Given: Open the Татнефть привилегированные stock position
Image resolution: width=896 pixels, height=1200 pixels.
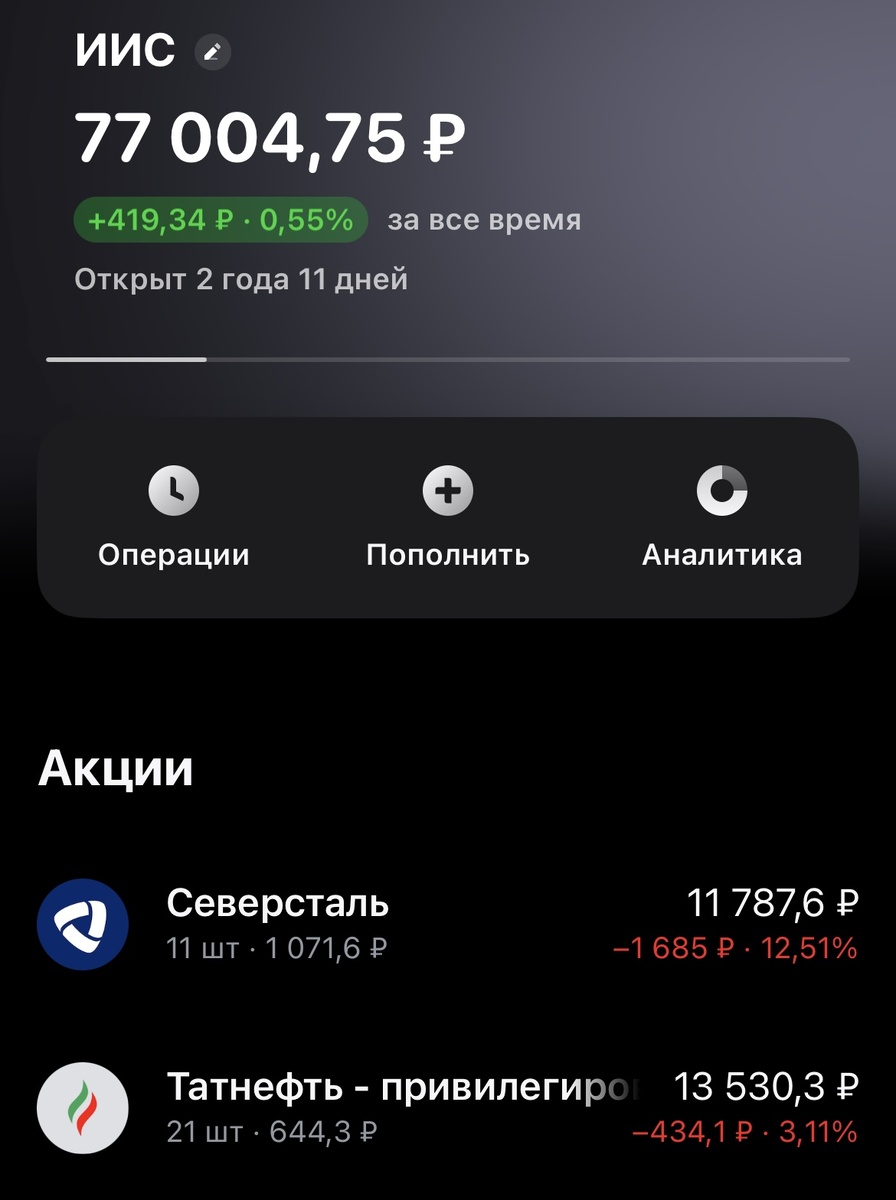Looking at the screenshot, I should (x=448, y=1107).
